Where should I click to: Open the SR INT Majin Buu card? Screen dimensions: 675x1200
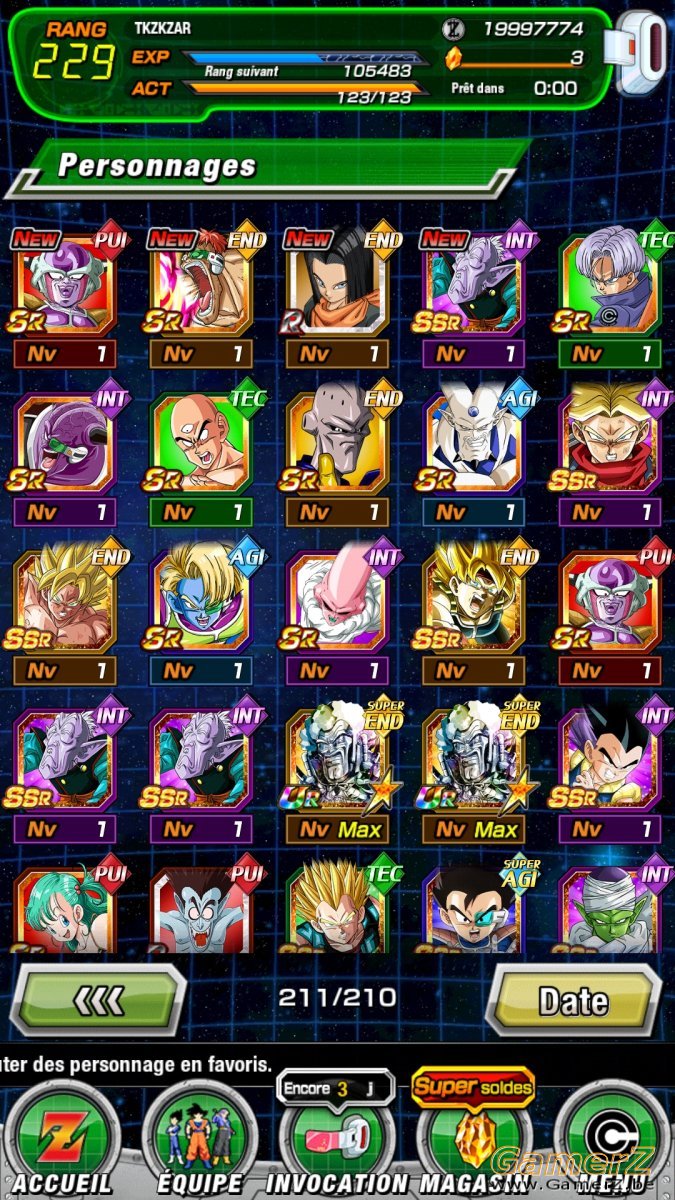tap(337, 614)
